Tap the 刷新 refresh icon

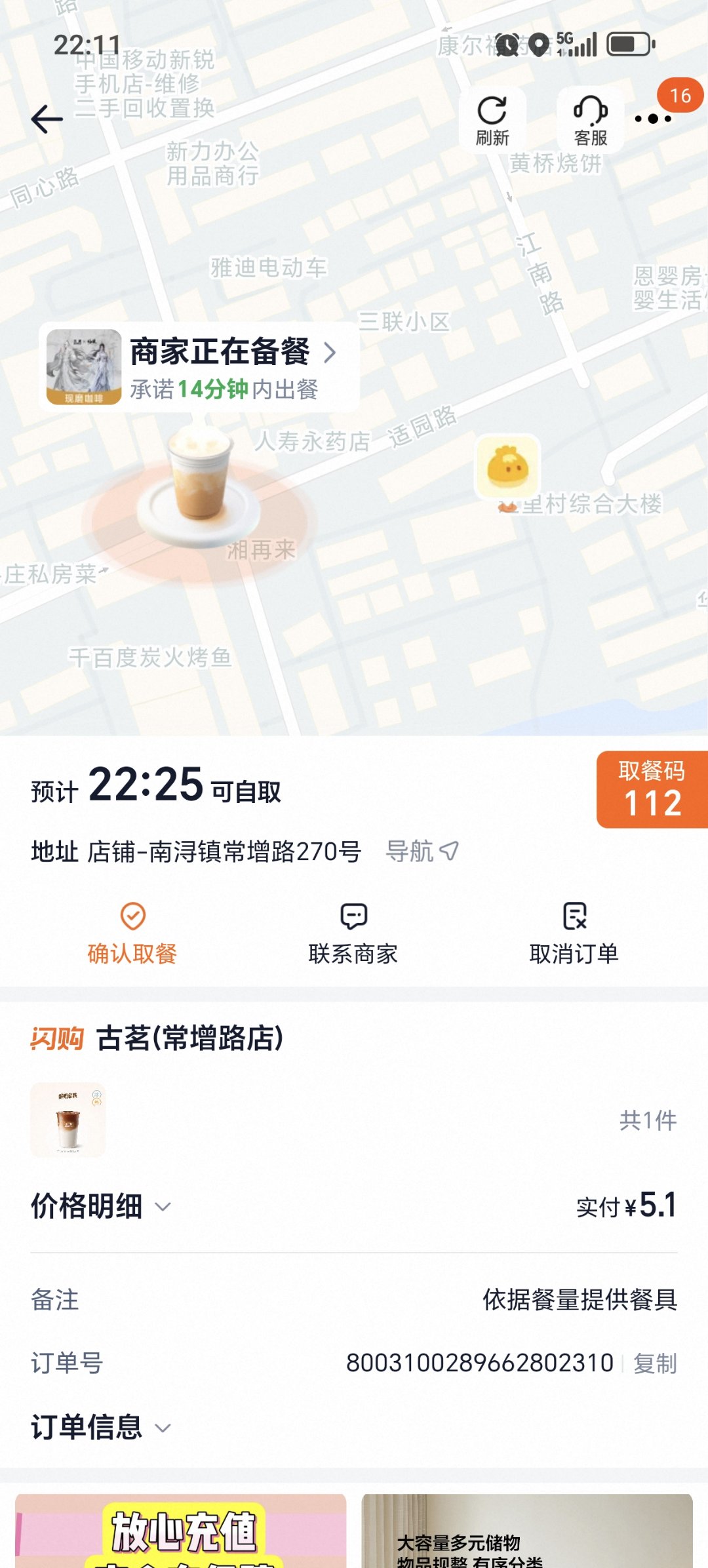pos(494,120)
